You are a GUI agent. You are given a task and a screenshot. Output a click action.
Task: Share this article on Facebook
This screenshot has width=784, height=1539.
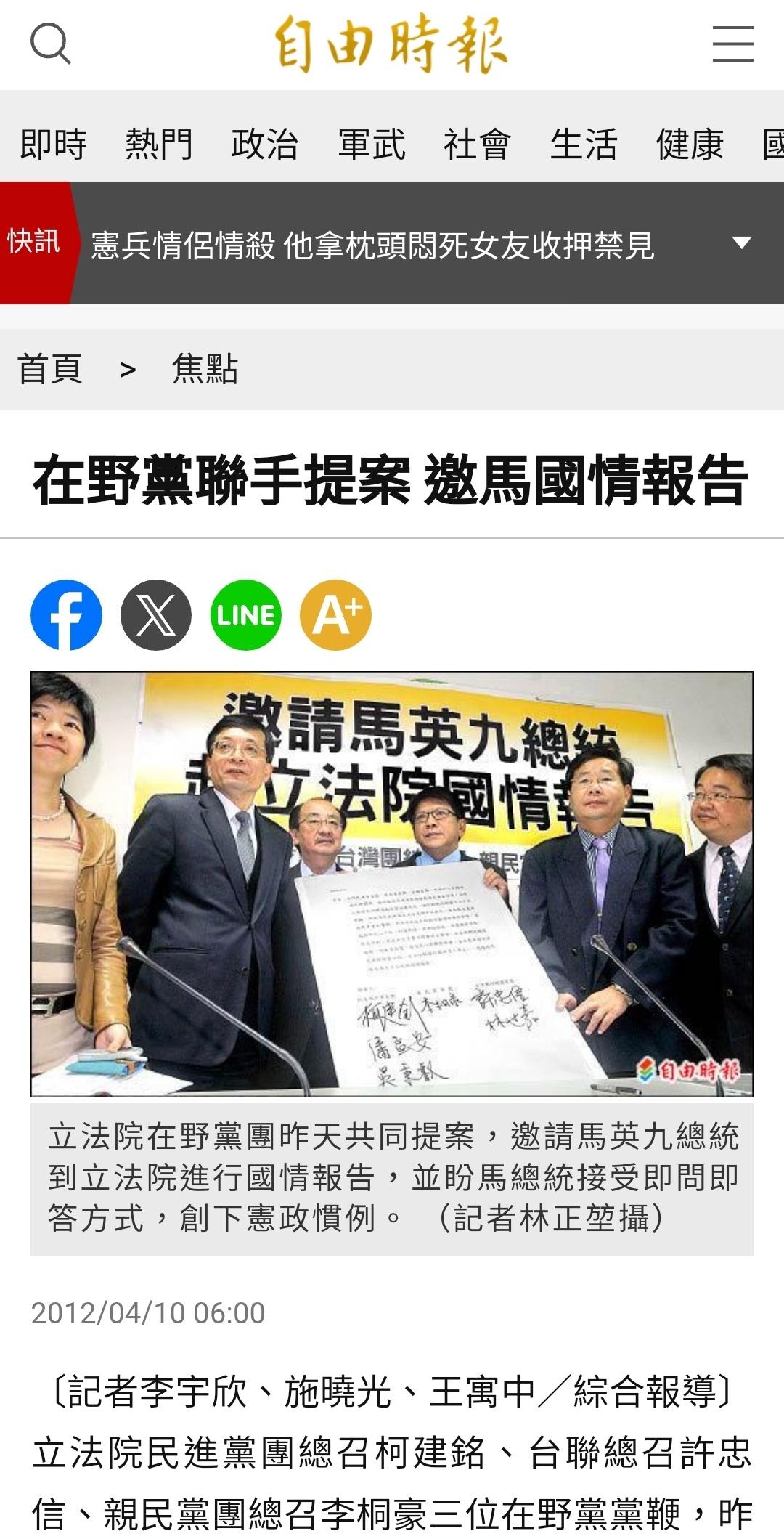pyautogui.click(x=66, y=614)
